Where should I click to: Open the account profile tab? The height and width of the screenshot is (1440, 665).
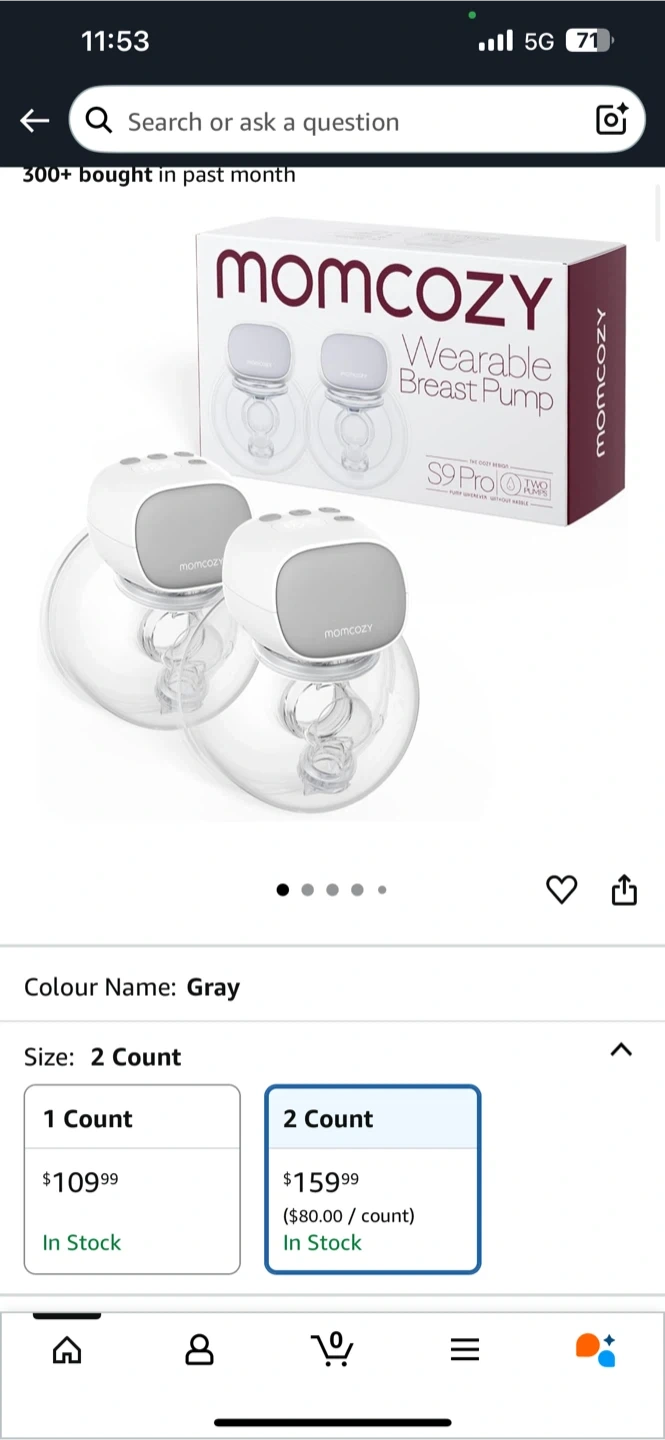point(200,1350)
